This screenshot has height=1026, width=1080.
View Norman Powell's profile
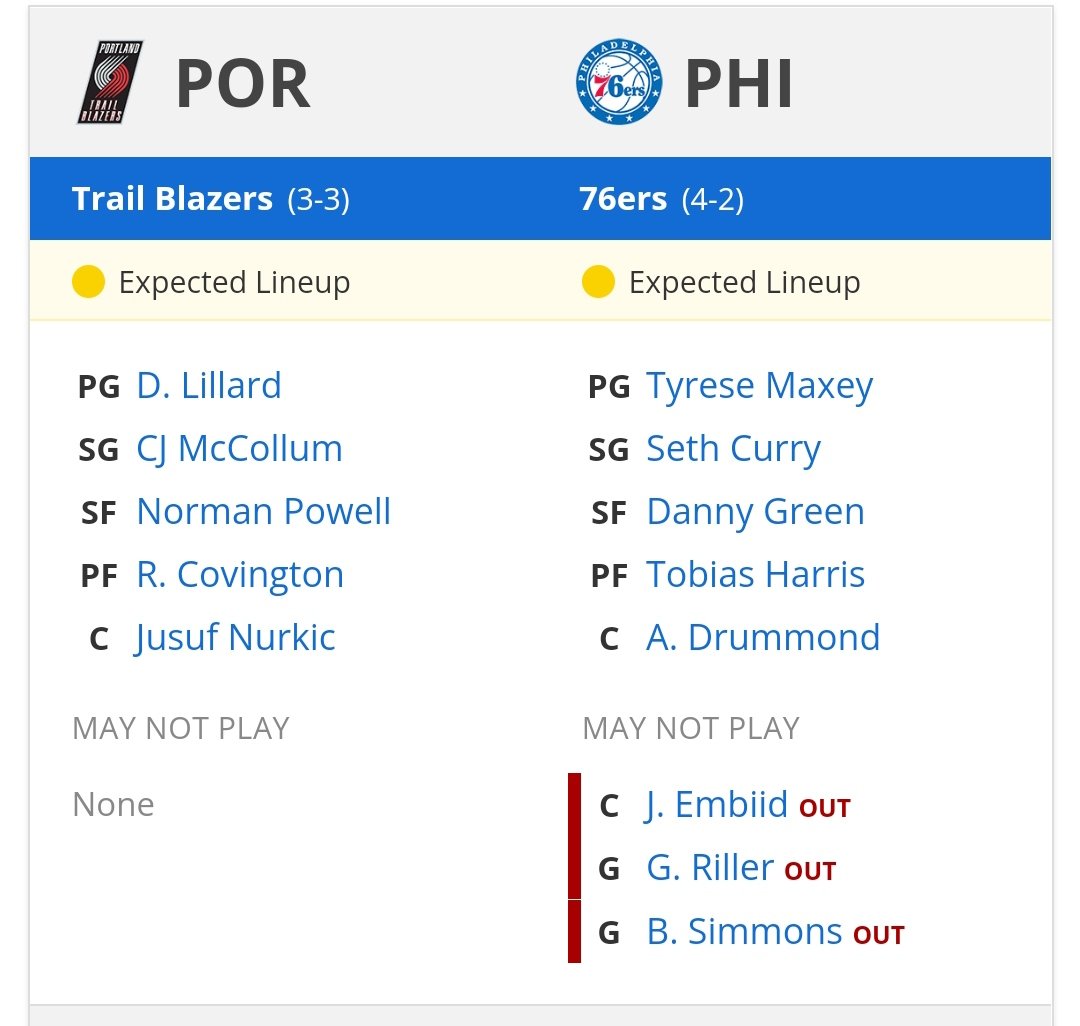coord(263,512)
